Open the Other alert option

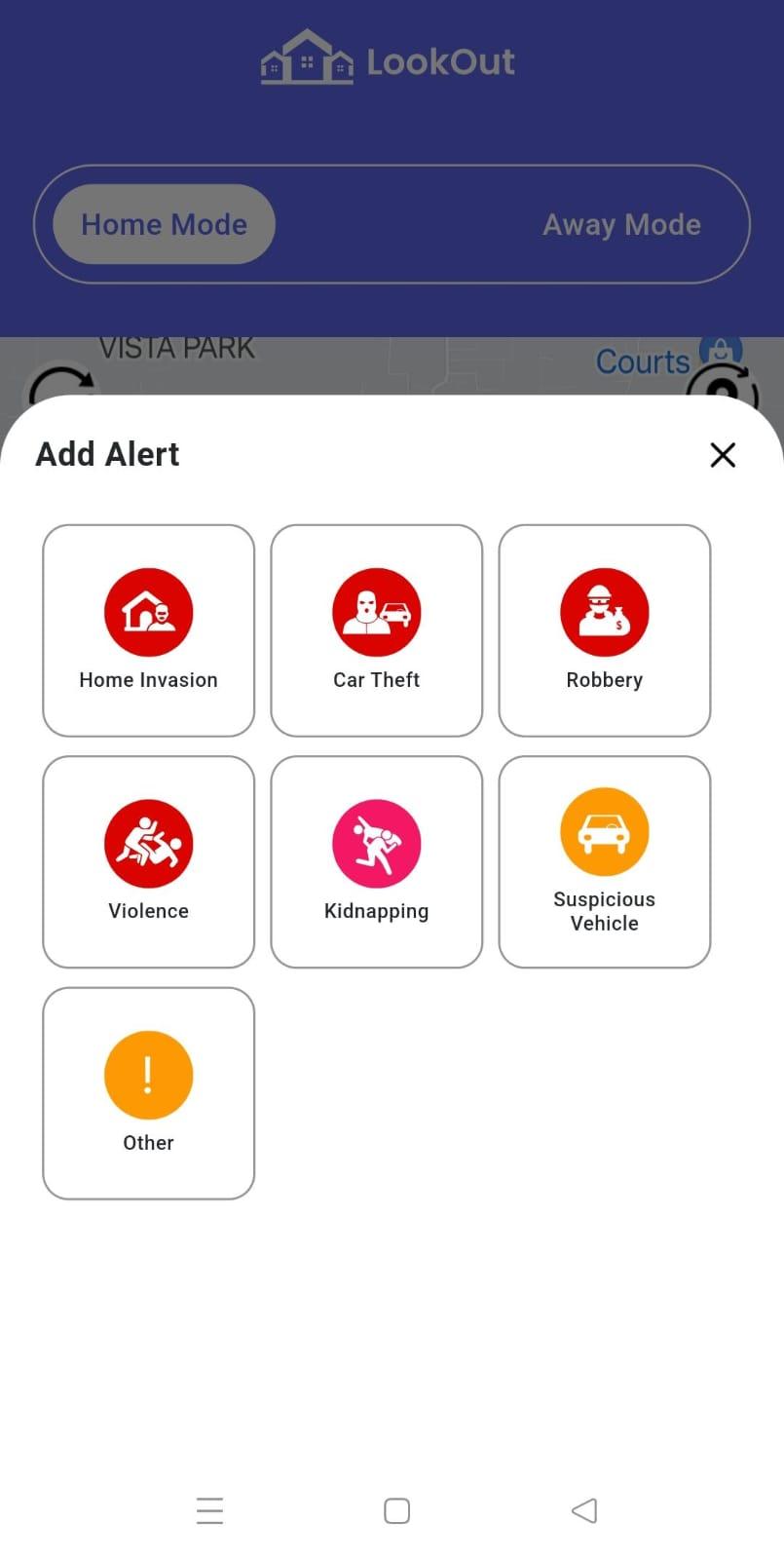tap(148, 1092)
